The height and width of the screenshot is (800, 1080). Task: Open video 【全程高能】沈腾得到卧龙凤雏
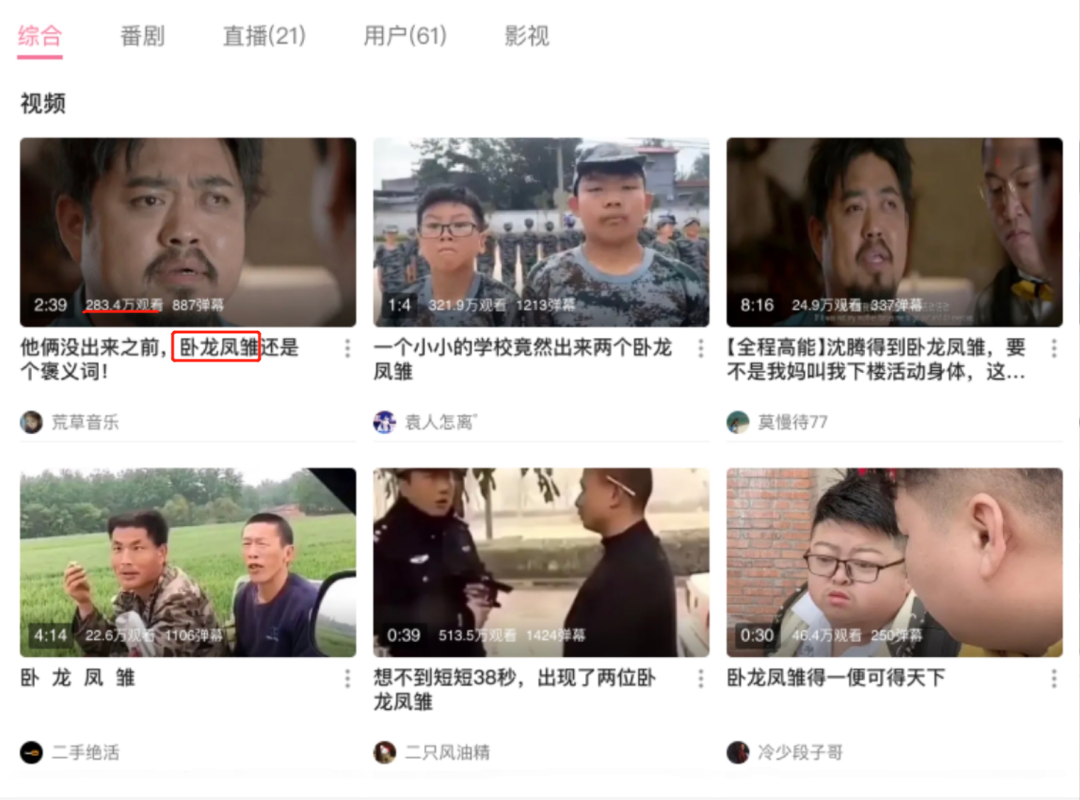[894, 232]
